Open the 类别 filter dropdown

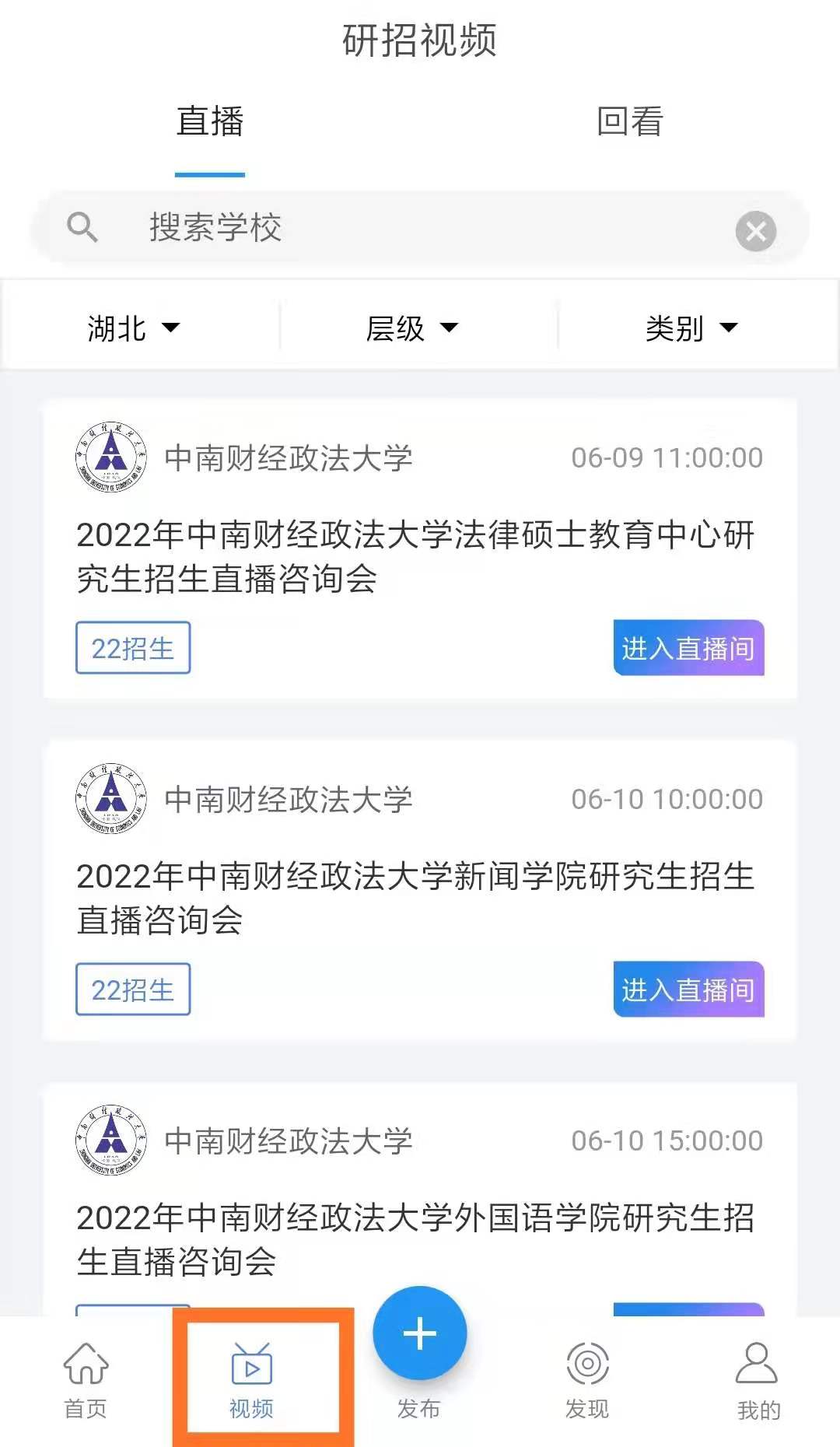point(691,328)
